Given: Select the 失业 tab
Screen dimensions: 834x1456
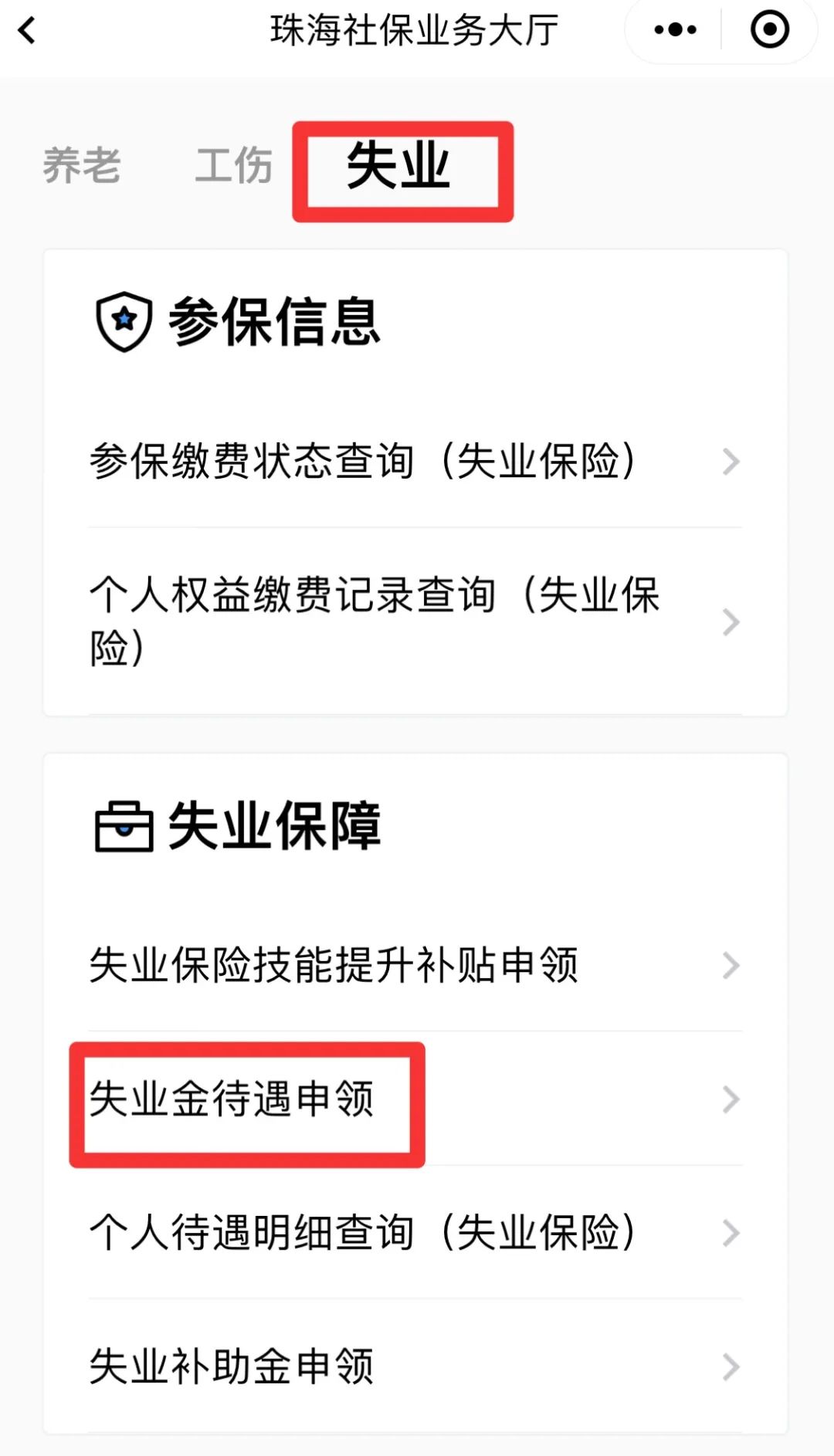Looking at the screenshot, I should pyautogui.click(x=398, y=167).
